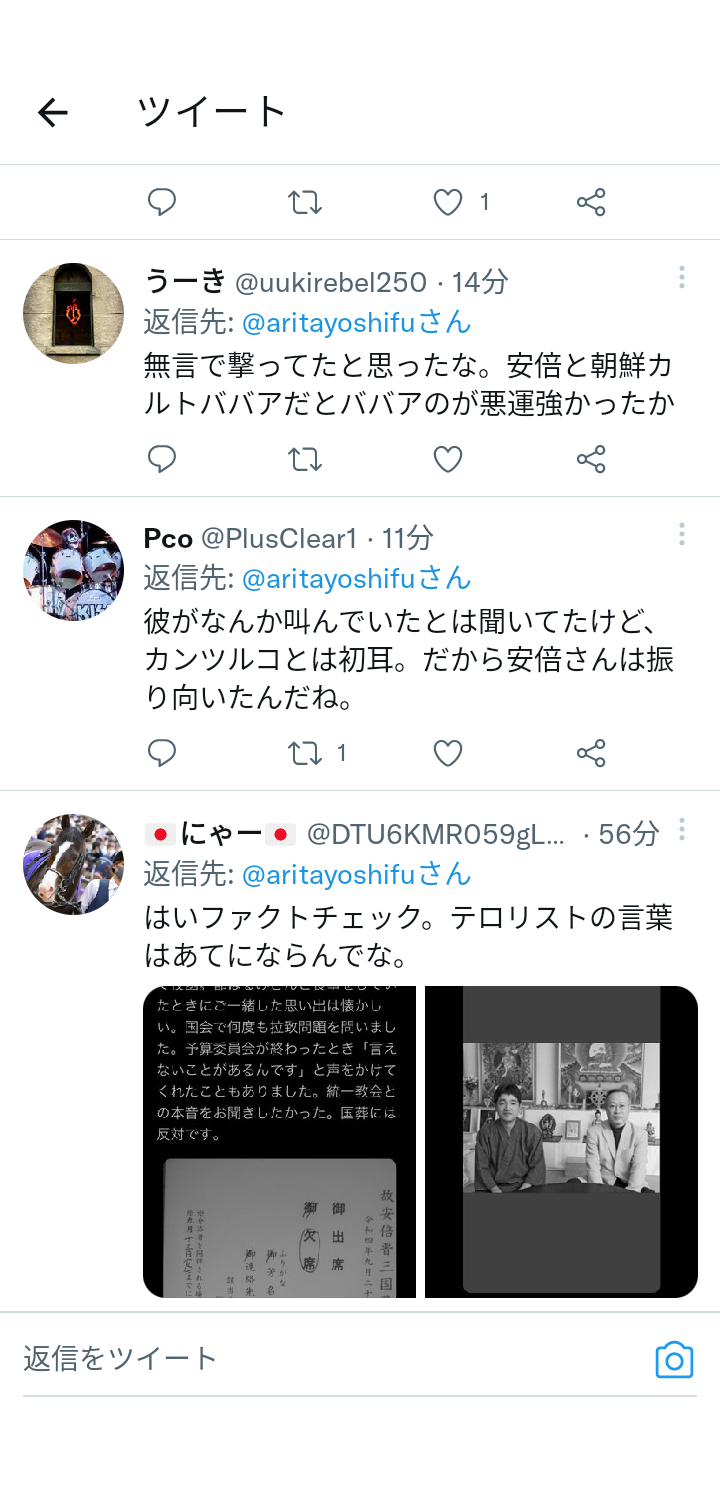Like うーき's reply tweet
This screenshot has height=1496, width=720.
[x=448, y=459]
